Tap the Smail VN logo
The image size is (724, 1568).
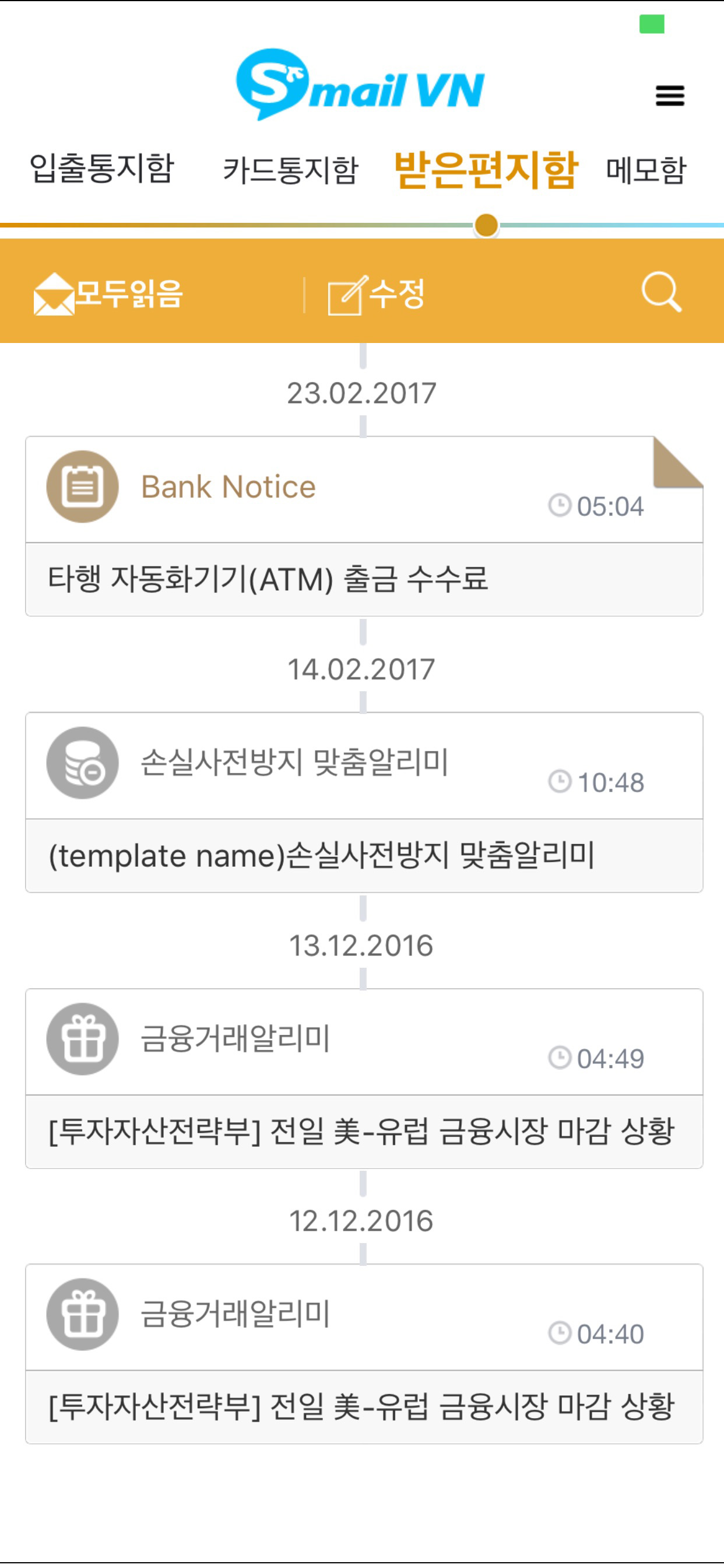(360, 85)
